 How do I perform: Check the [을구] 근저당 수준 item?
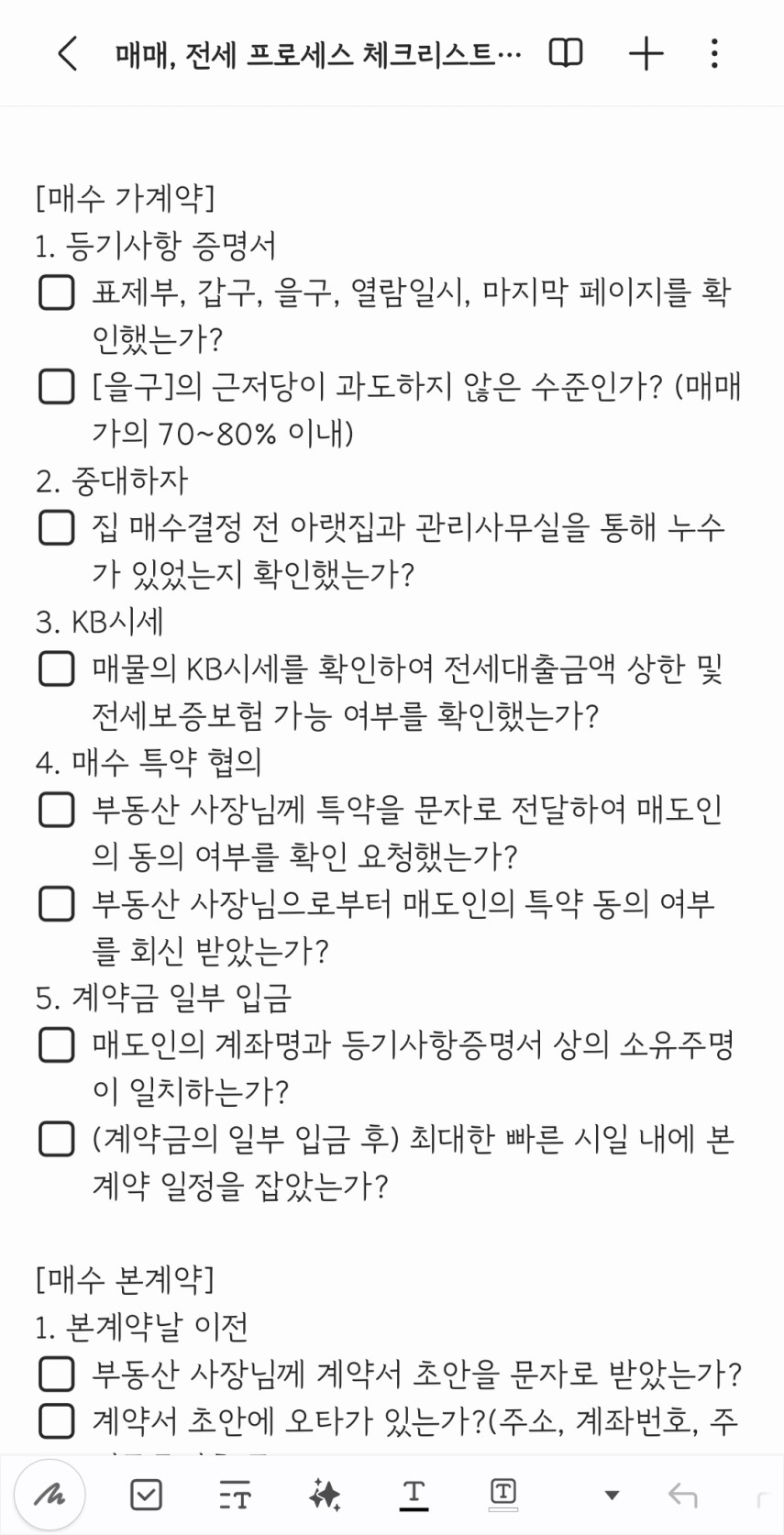[56, 386]
